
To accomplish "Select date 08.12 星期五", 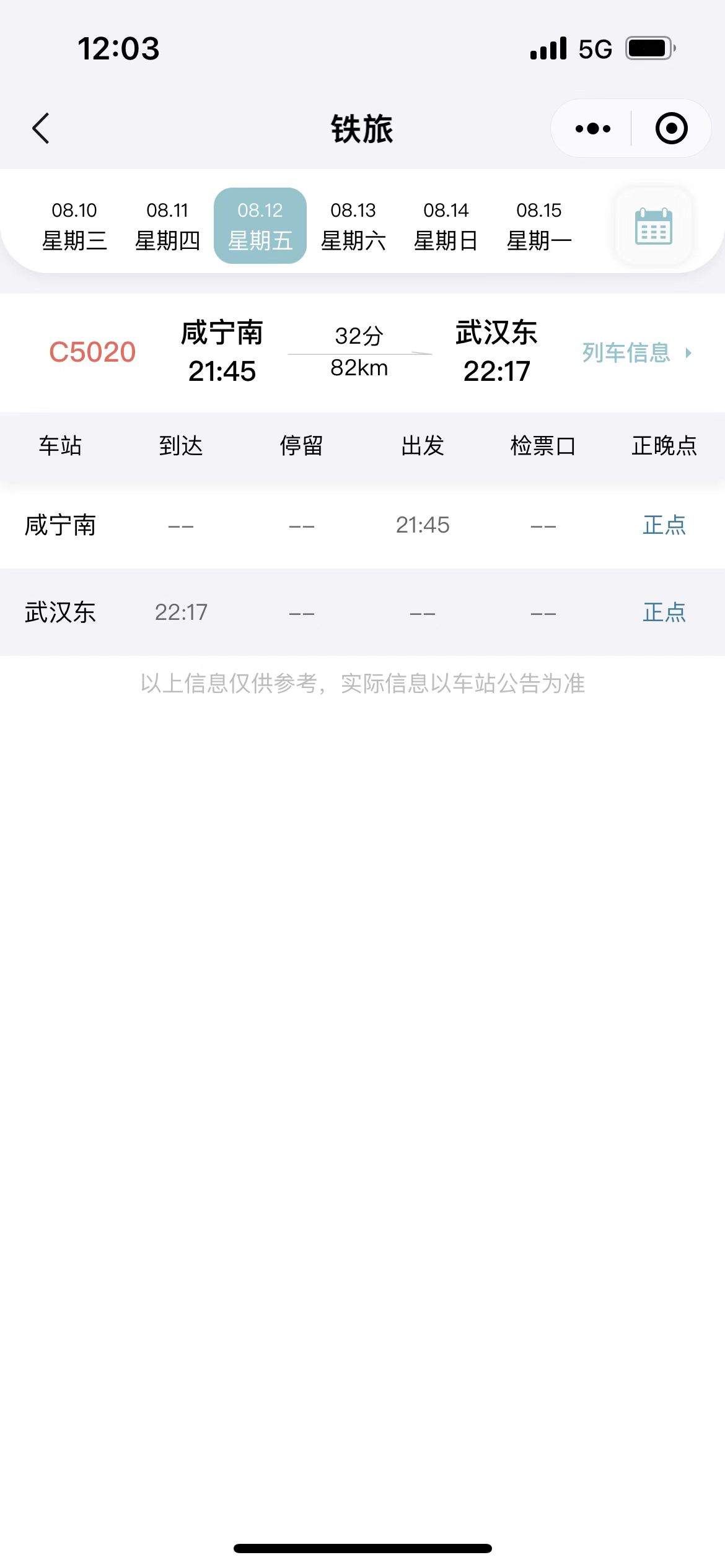I will click(x=260, y=225).
